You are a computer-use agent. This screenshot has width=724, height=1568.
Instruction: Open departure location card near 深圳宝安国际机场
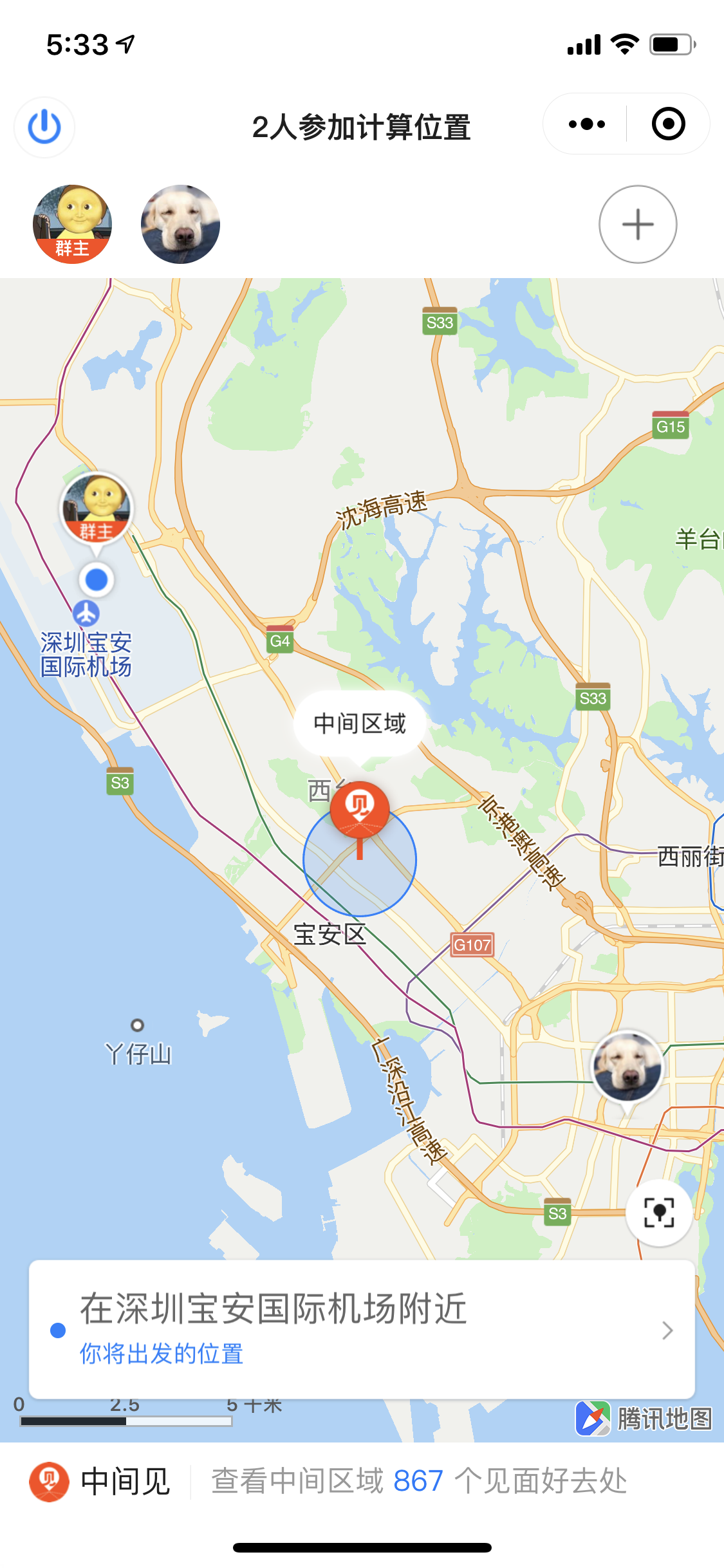pos(362,1329)
